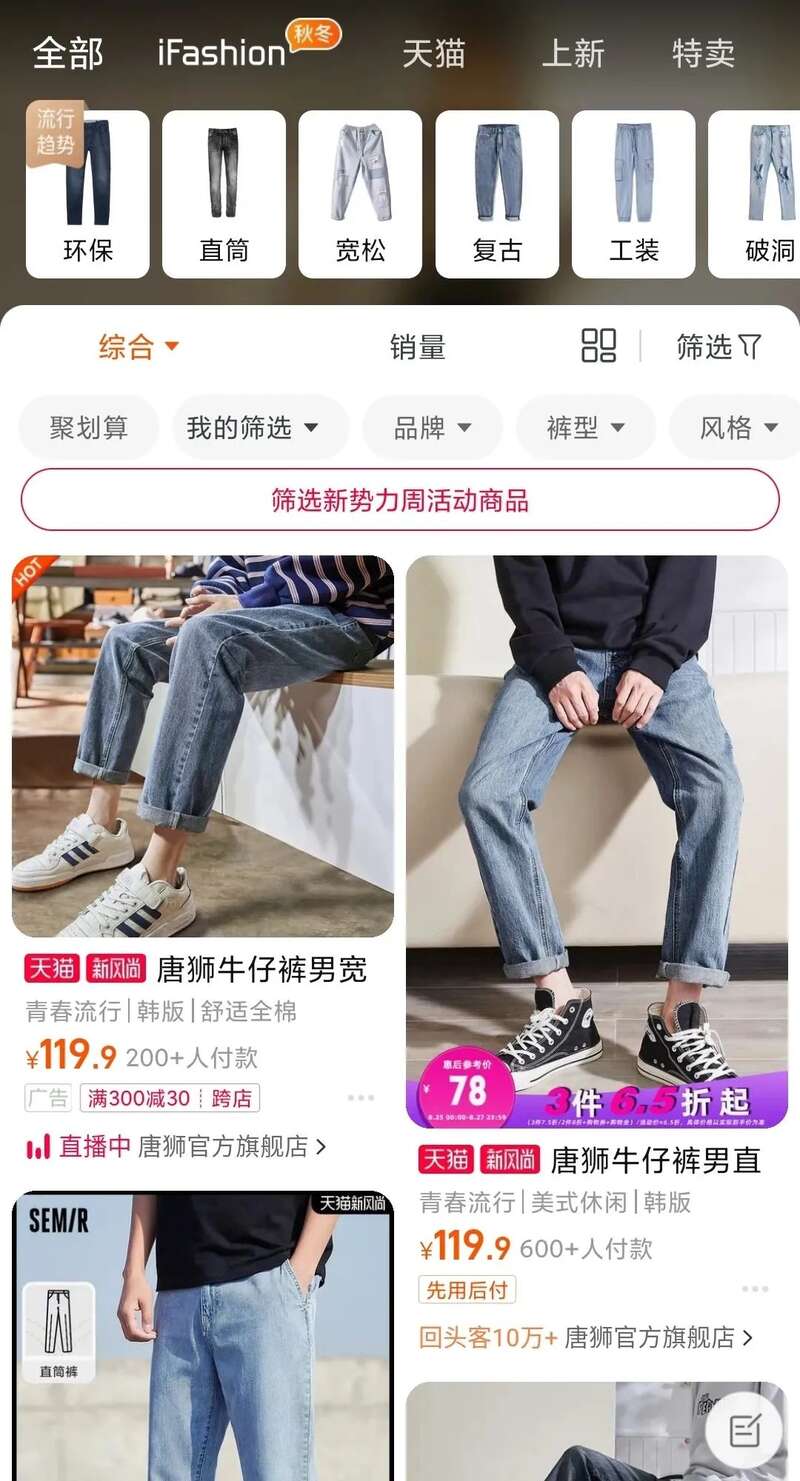The image size is (800, 1481).
Task: Switch to the iFashion tab
Action: [x=222, y=53]
